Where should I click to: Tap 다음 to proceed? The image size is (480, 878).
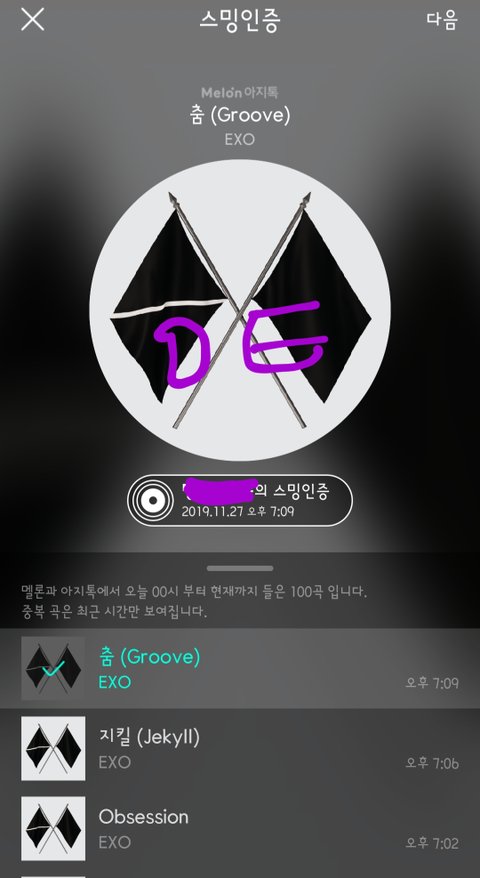442,20
